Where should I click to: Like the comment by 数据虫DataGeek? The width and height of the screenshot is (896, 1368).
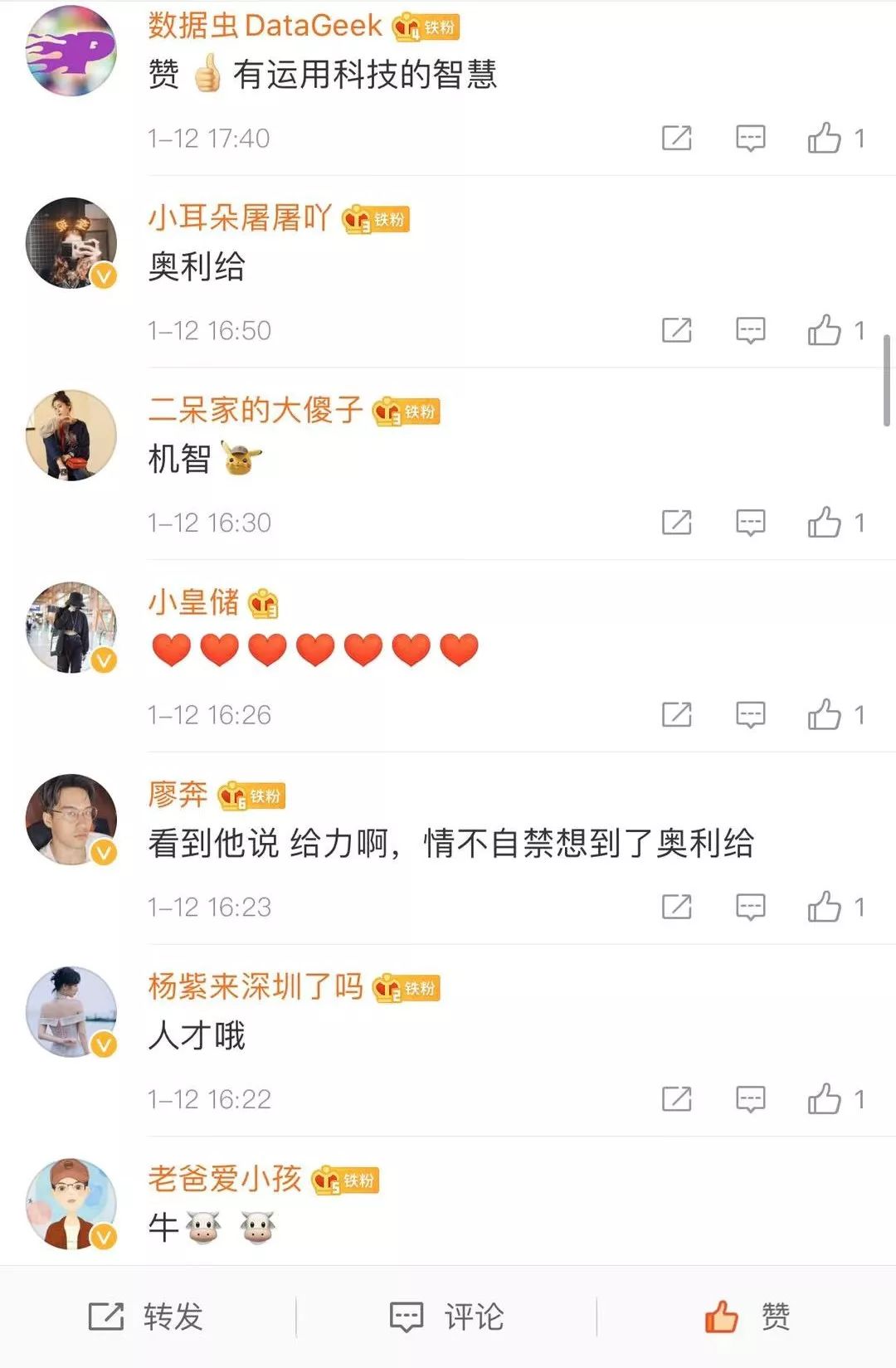pyautogui.click(x=825, y=138)
